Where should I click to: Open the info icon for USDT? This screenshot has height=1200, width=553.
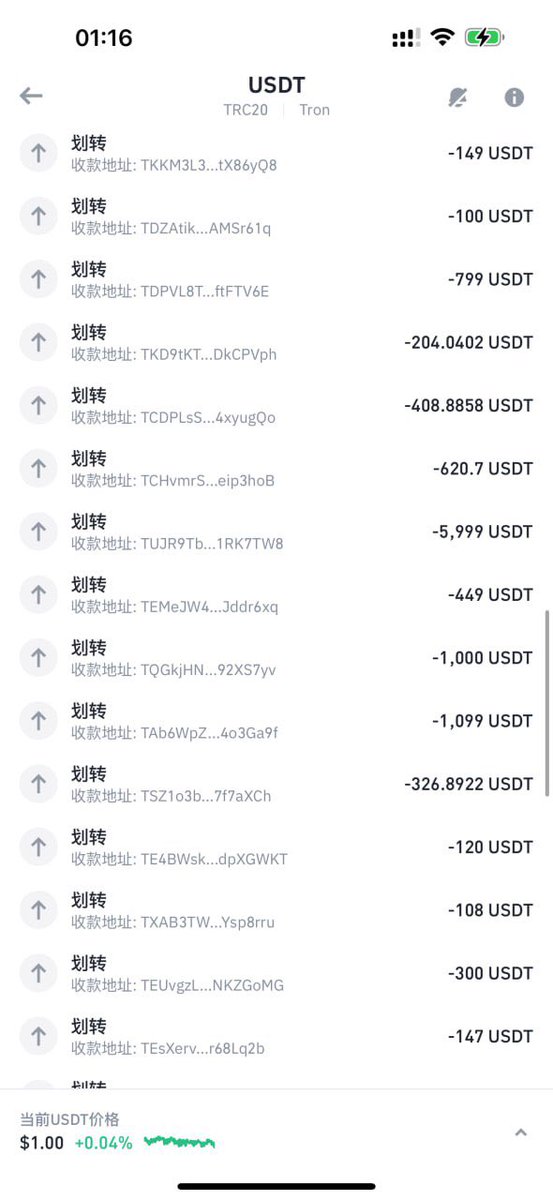(515, 97)
